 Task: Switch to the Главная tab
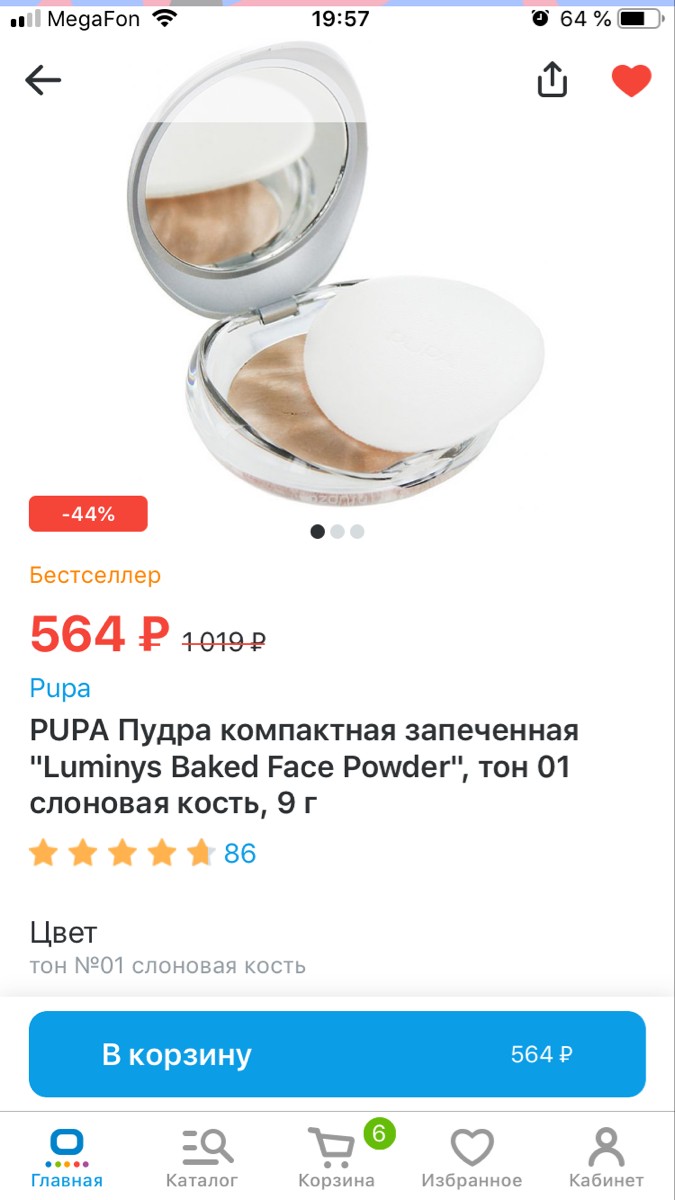(67, 1158)
